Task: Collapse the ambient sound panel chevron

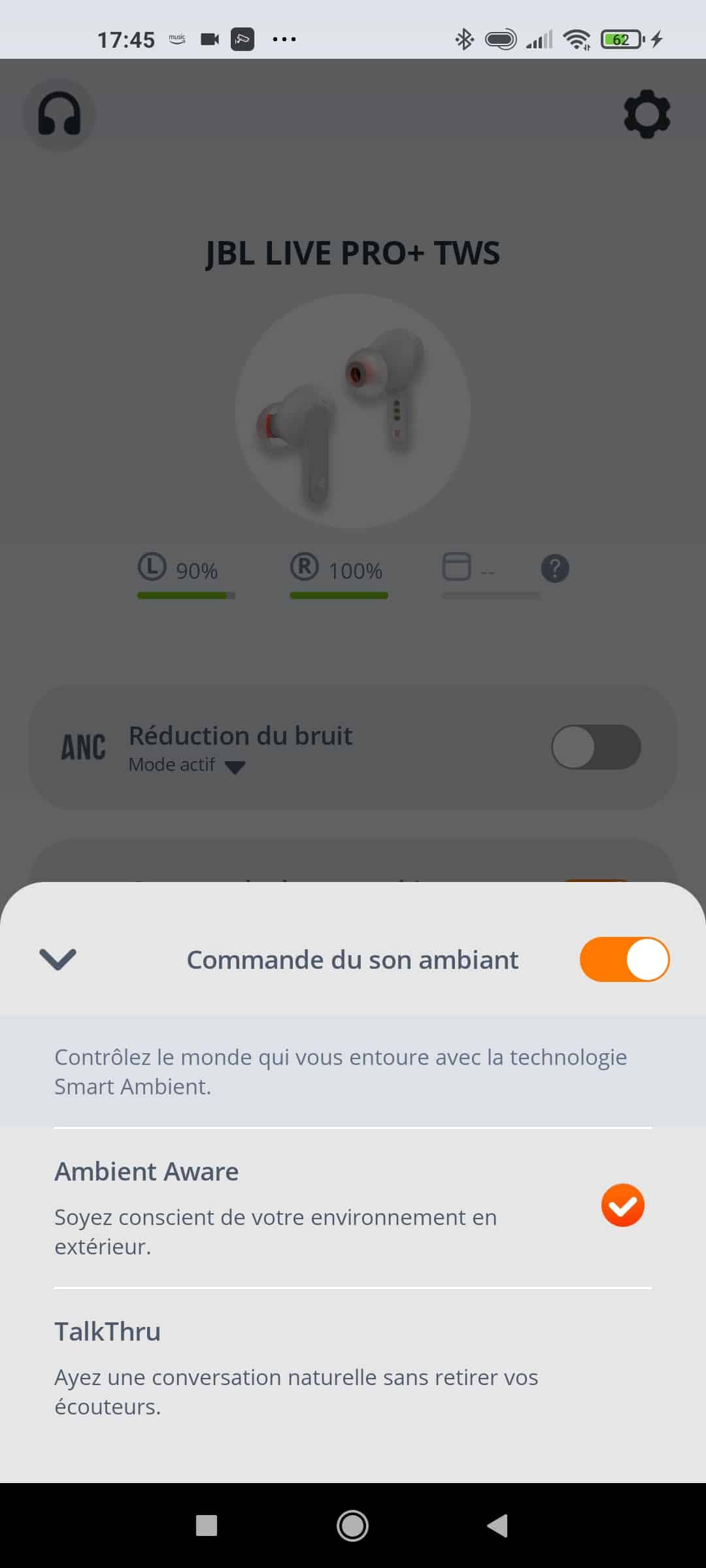Action: (x=58, y=959)
